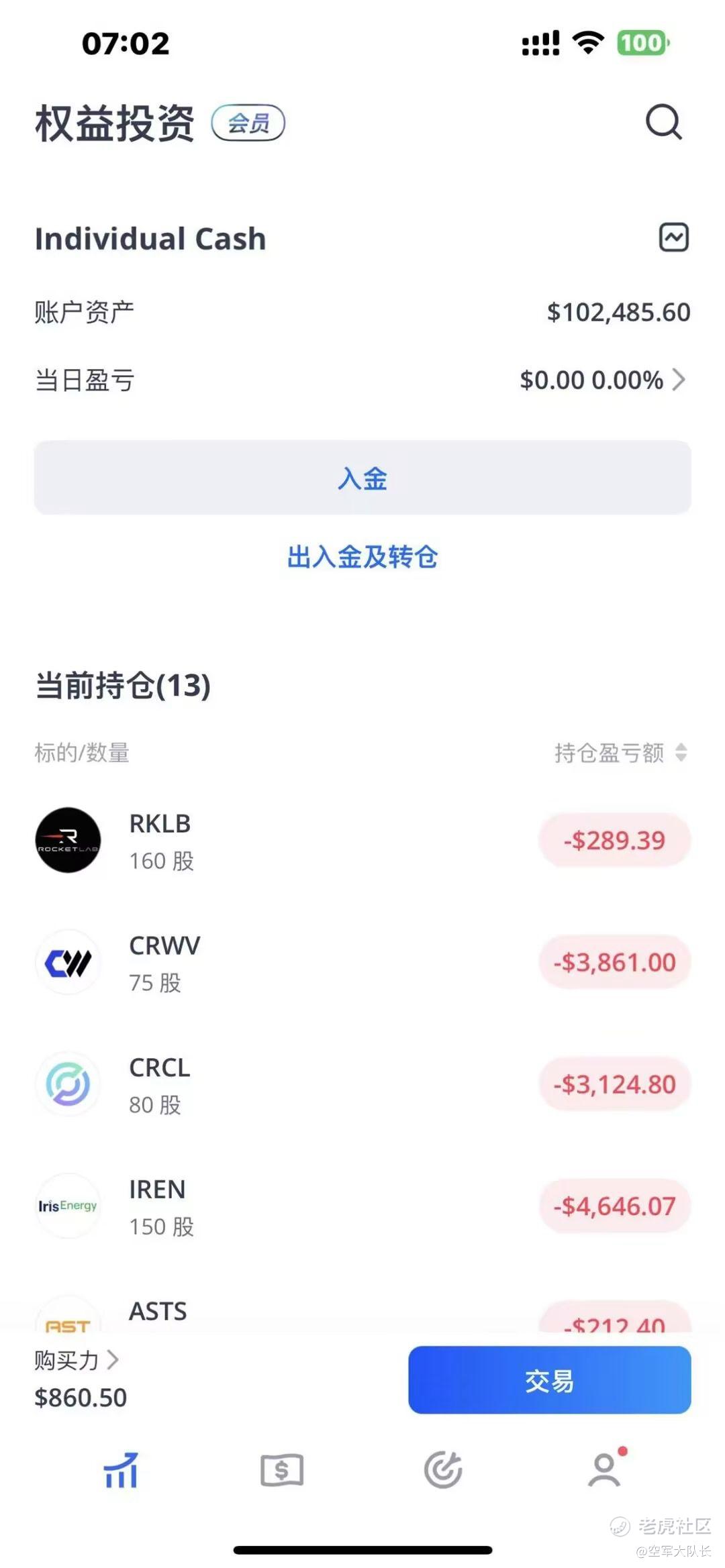725x1568 pixels.
Task: Switch to the cash dollar tab
Action: [282, 1470]
